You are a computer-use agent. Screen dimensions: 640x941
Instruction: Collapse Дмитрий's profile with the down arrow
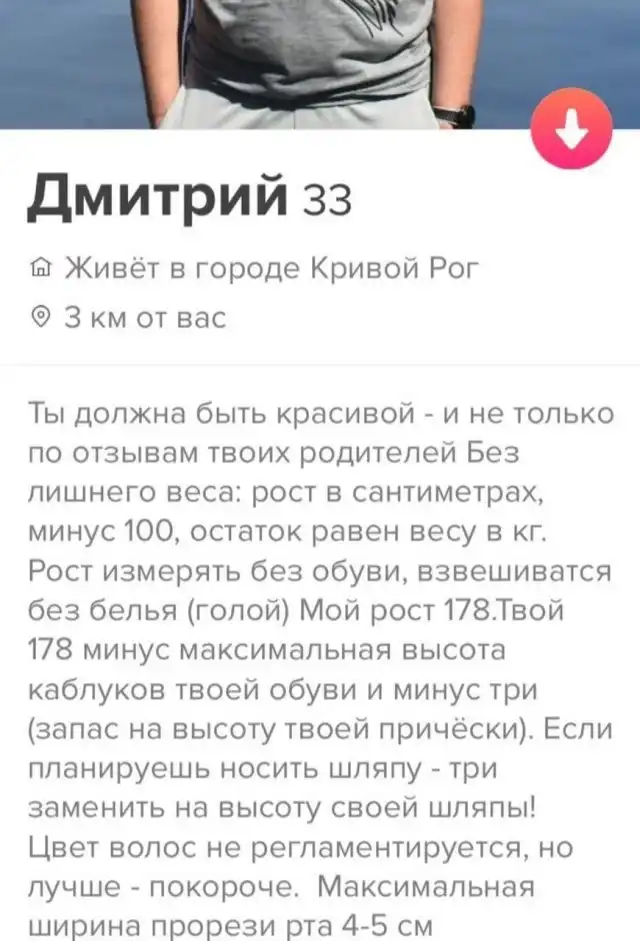pyautogui.click(x=571, y=130)
